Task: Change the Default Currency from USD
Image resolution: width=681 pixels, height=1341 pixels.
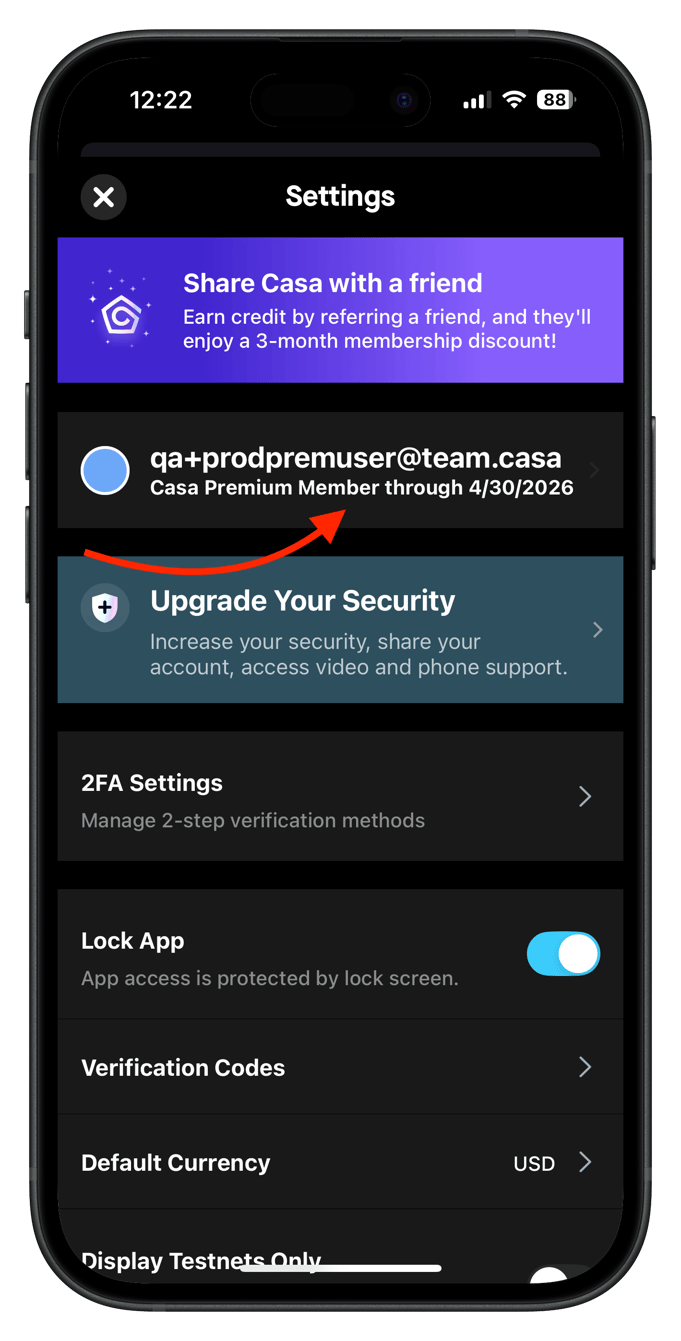Action: tap(340, 1162)
